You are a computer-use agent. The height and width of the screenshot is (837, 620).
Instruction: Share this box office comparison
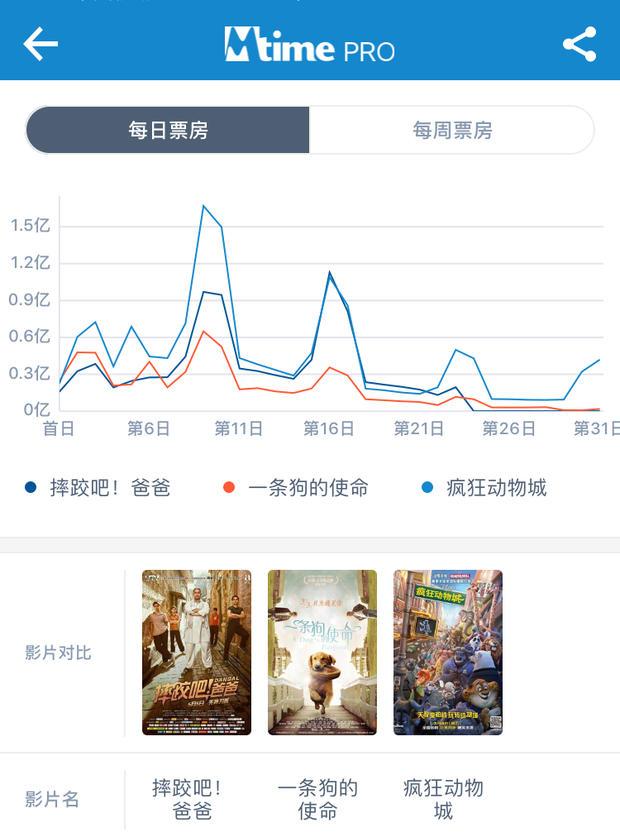[579, 44]
